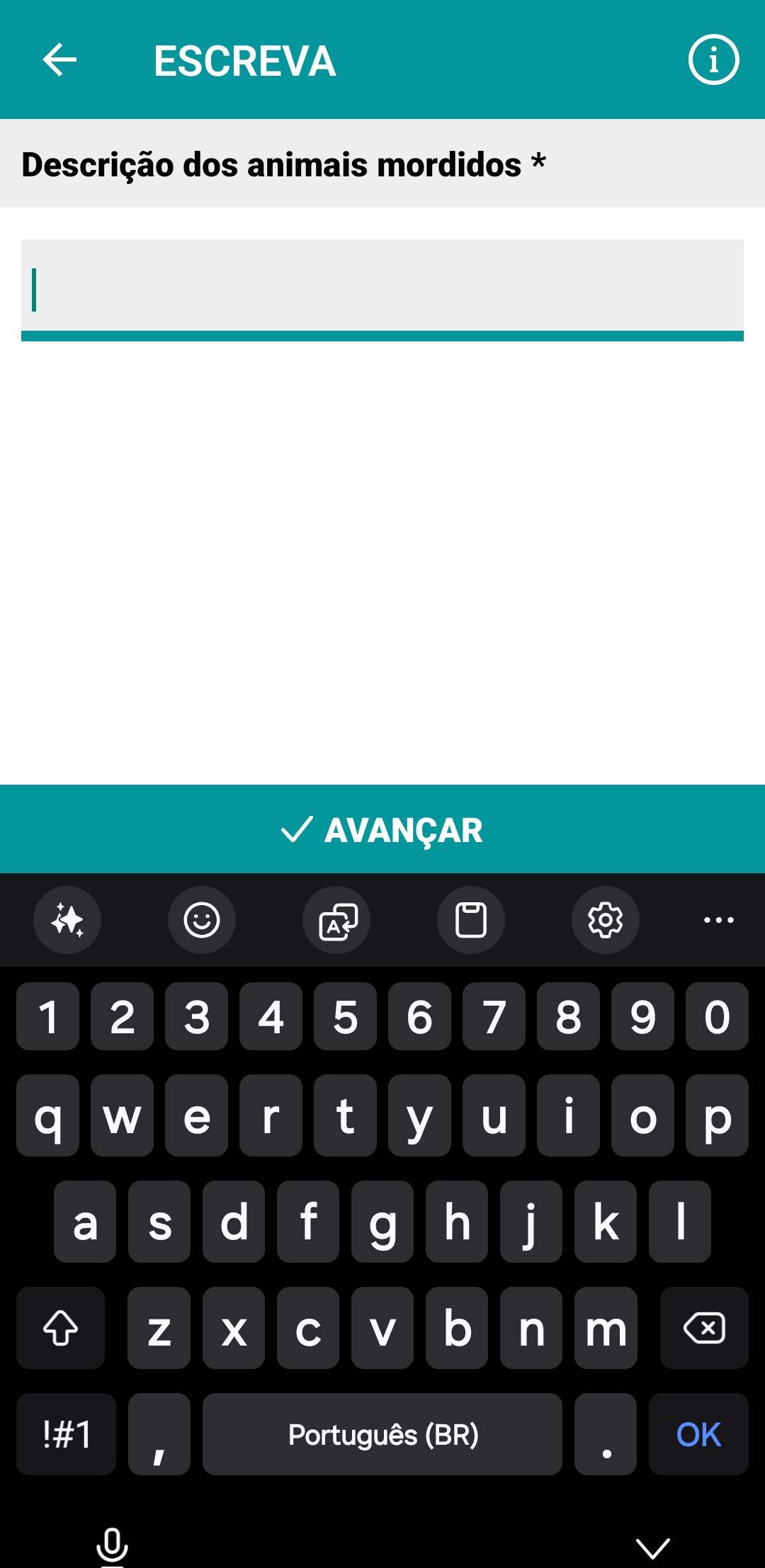This screenshot has width=765, height=1568.
Task: Tap the keyboard OK key
Action: point(698,1434)
